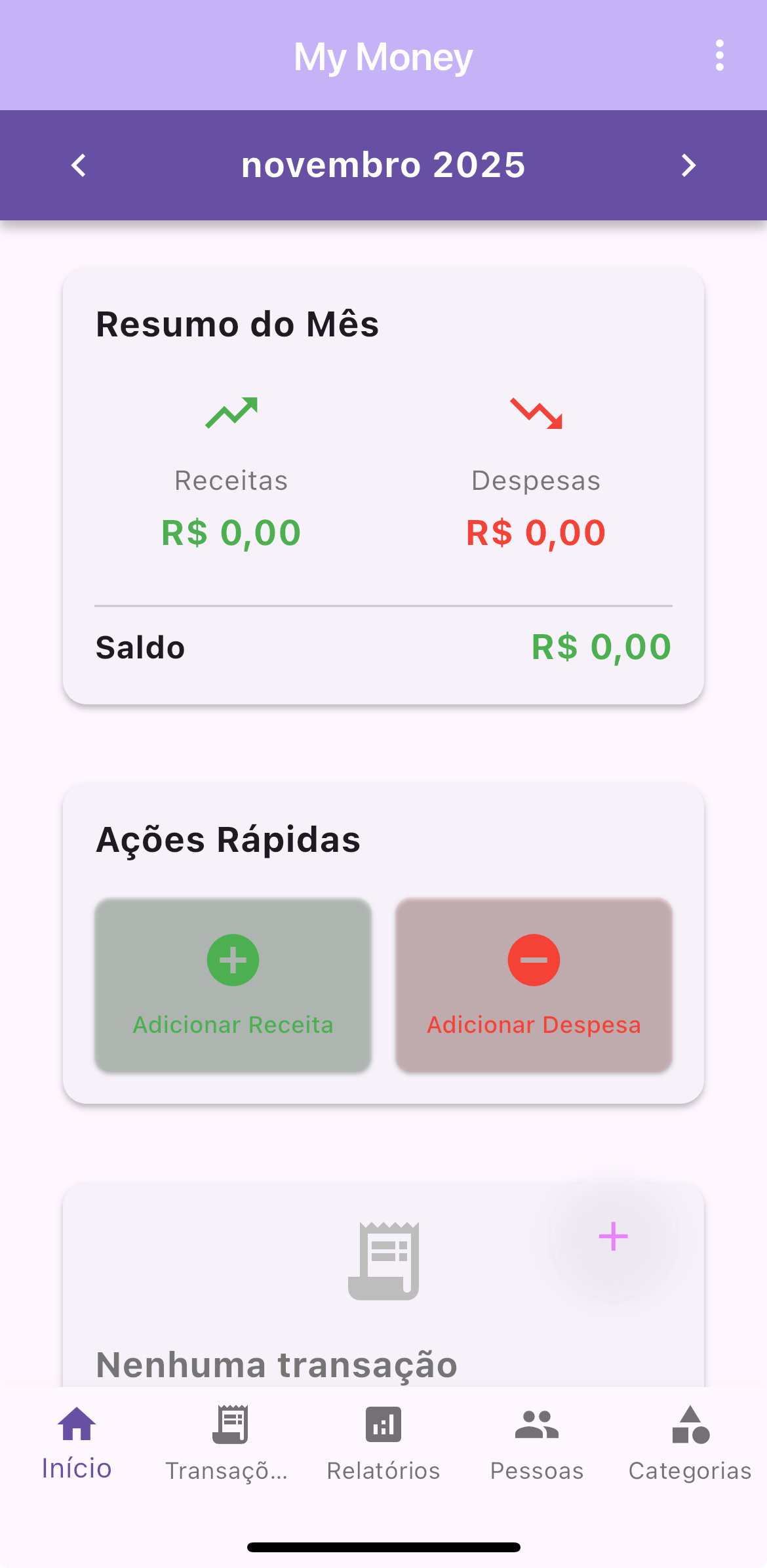Advance to the next month with the right chevron

coord(688,165)
